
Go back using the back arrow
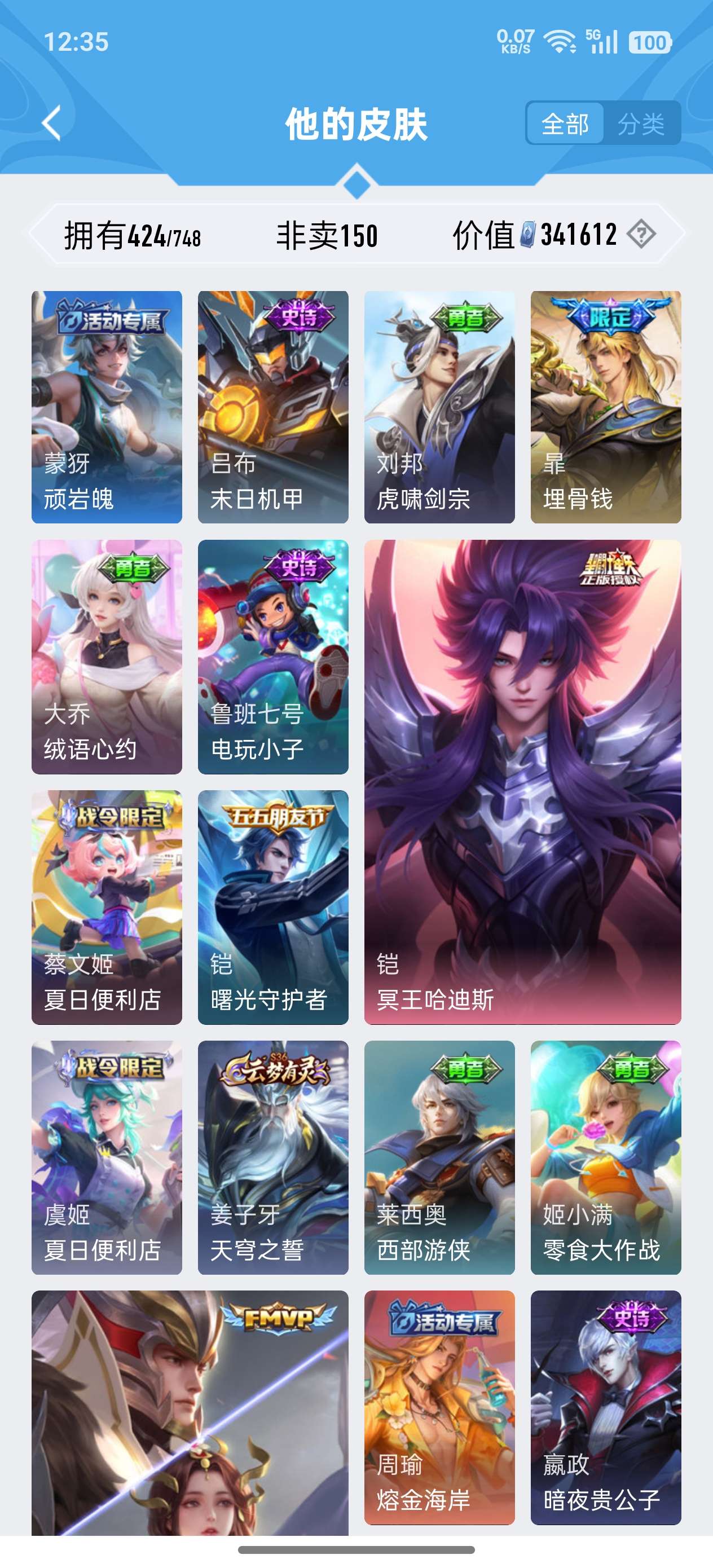[52, 123]
